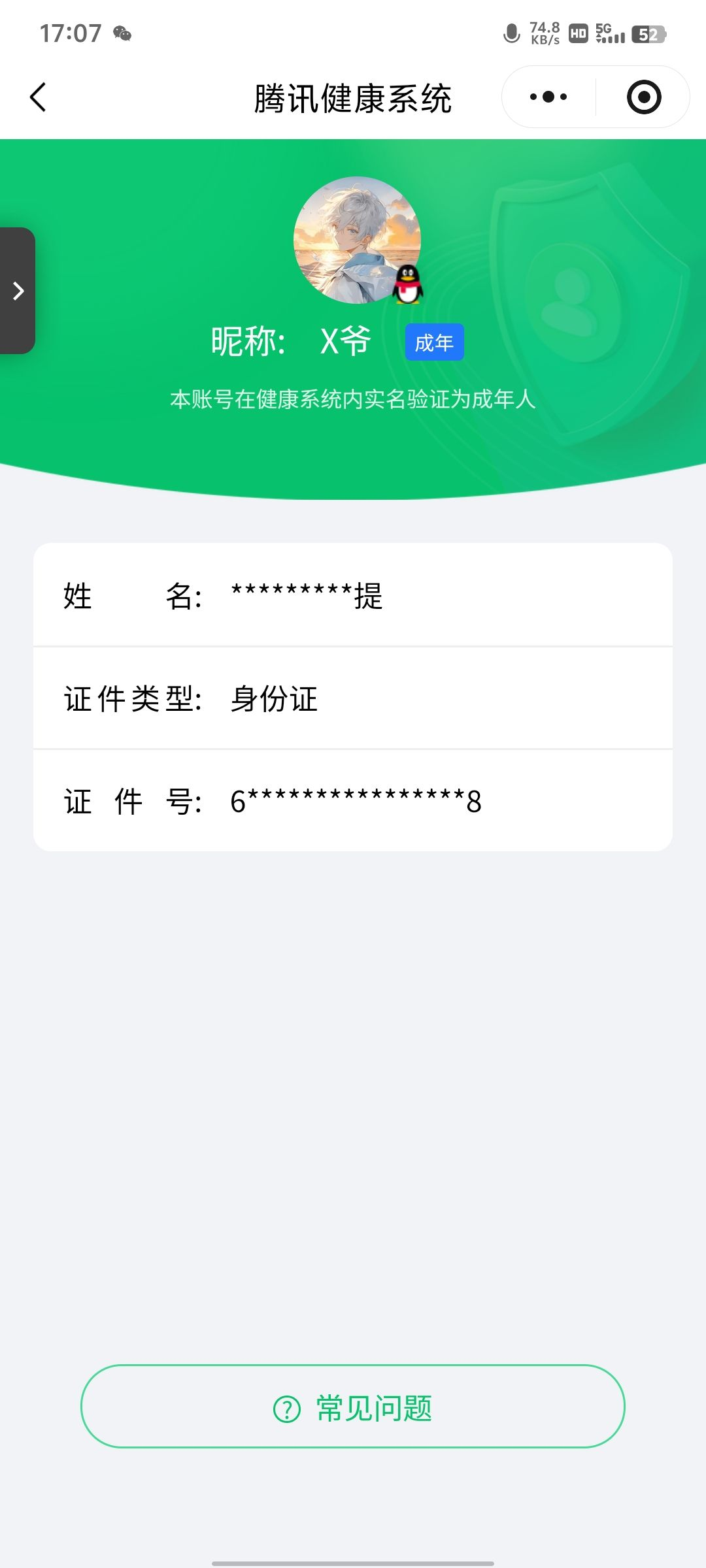The width and height of the screenshot is (706, 1568).
Task: Tap the back chevron to go back
Action: (x=37, y=98)
